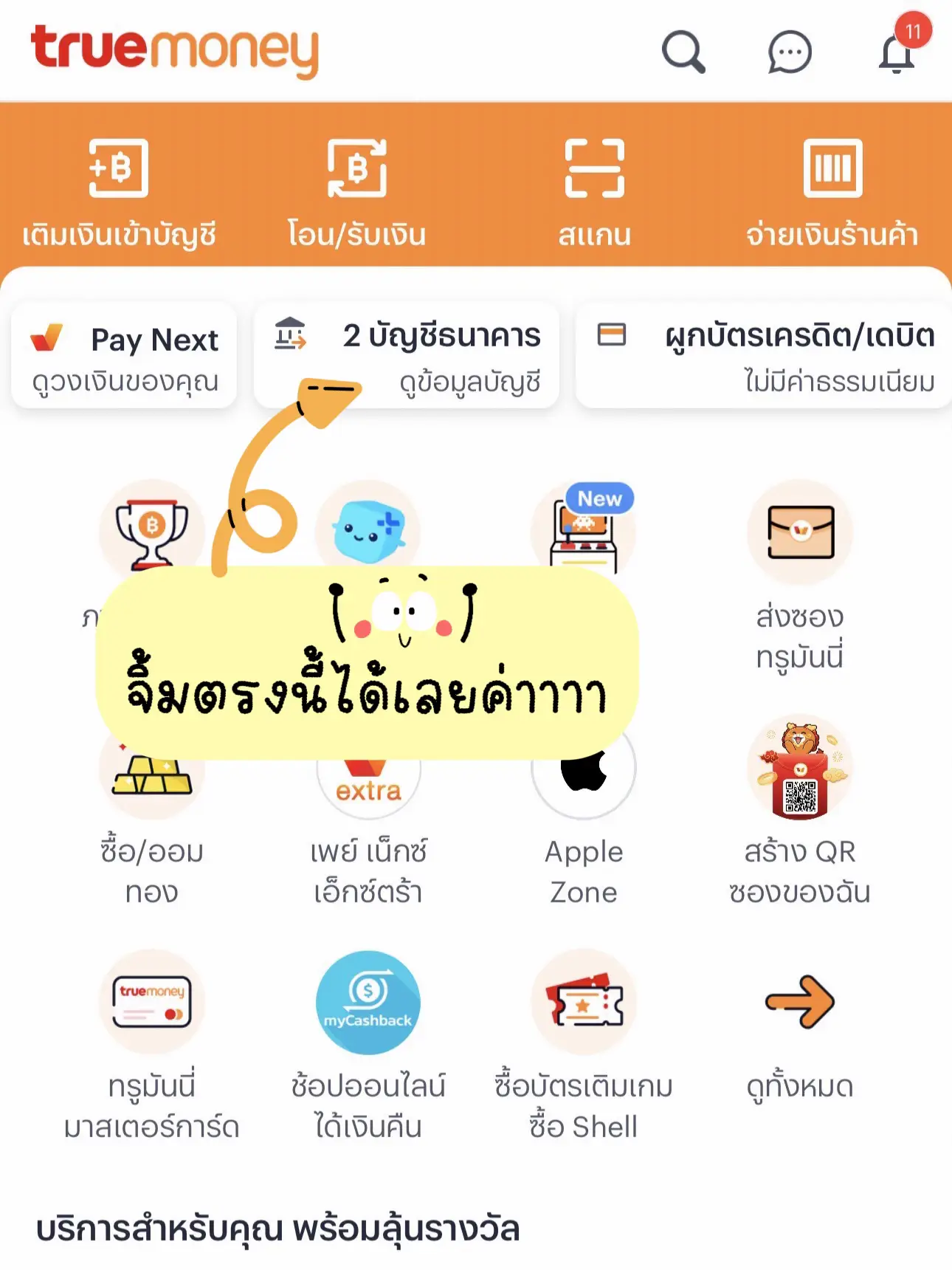Tap the notification bell showing 11 alerts
Image resolution: width=952 pixels, height=1270 pixels.
(x=895, y=55)
